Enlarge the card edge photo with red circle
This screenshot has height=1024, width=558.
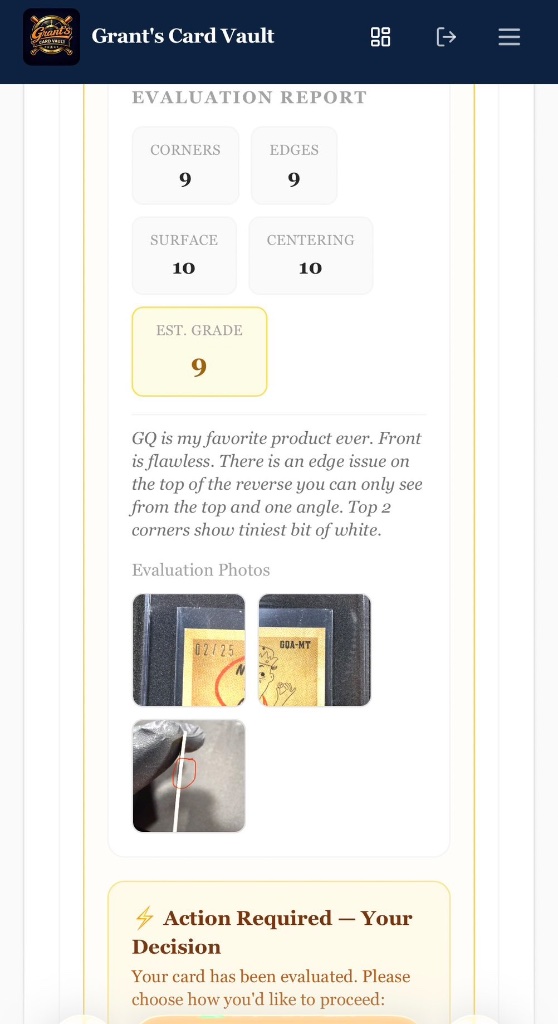coord(189,776)
